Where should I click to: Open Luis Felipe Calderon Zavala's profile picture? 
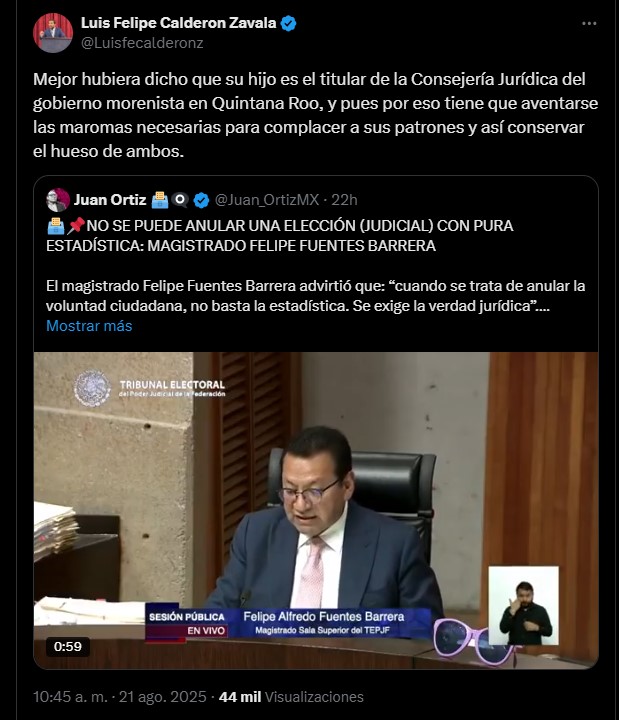pyautogui.click(x=52, y=33)
